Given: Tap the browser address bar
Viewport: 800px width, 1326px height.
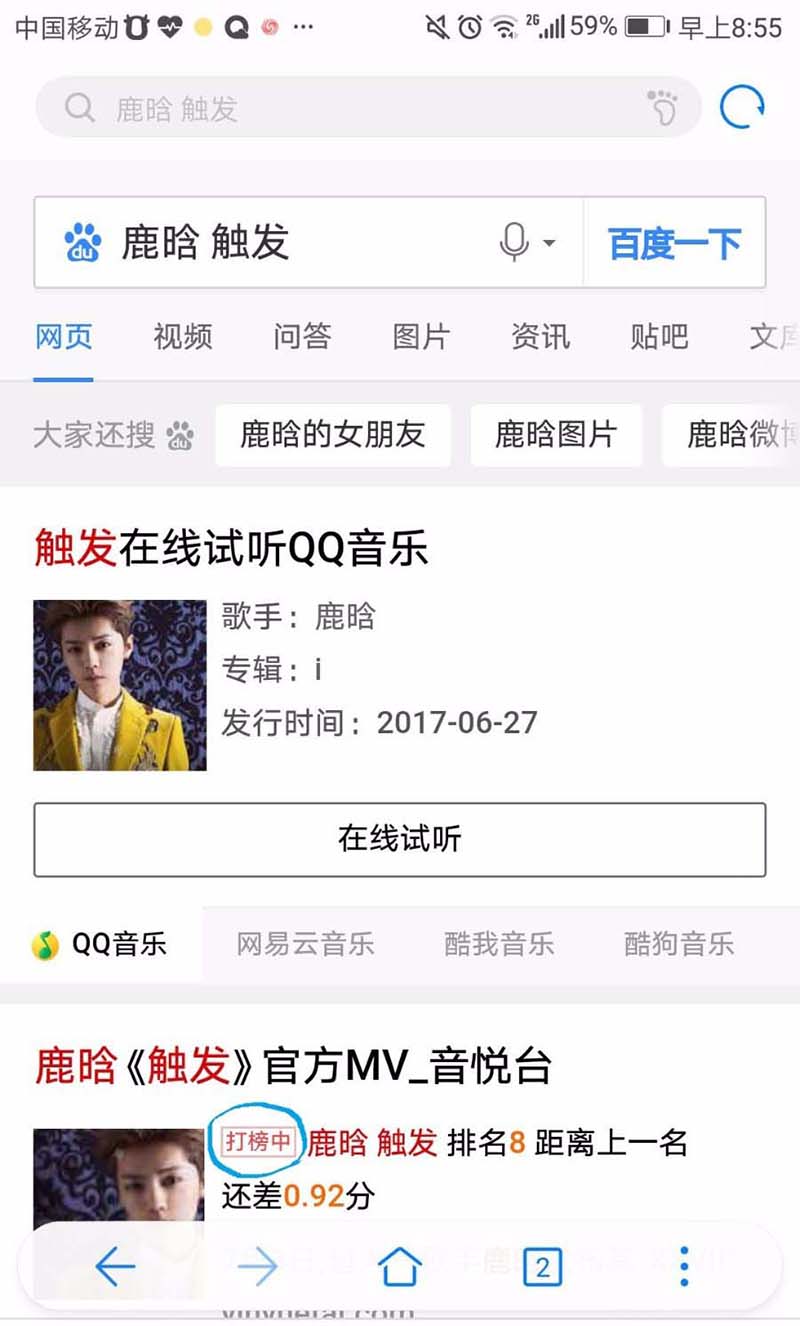Looking at the screenshot, I should [350, 108].
